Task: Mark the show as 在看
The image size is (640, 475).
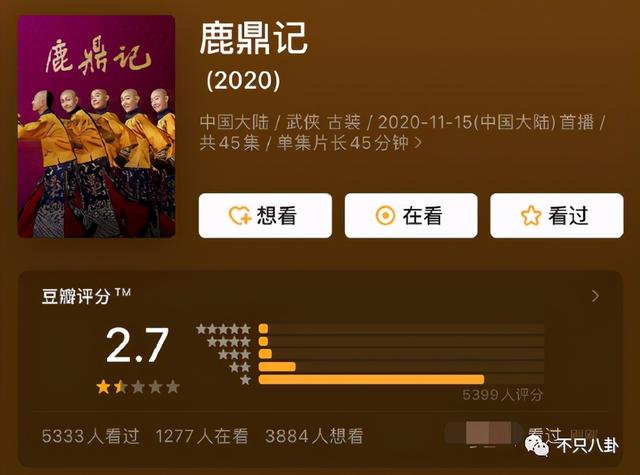Action: point(410,215)
